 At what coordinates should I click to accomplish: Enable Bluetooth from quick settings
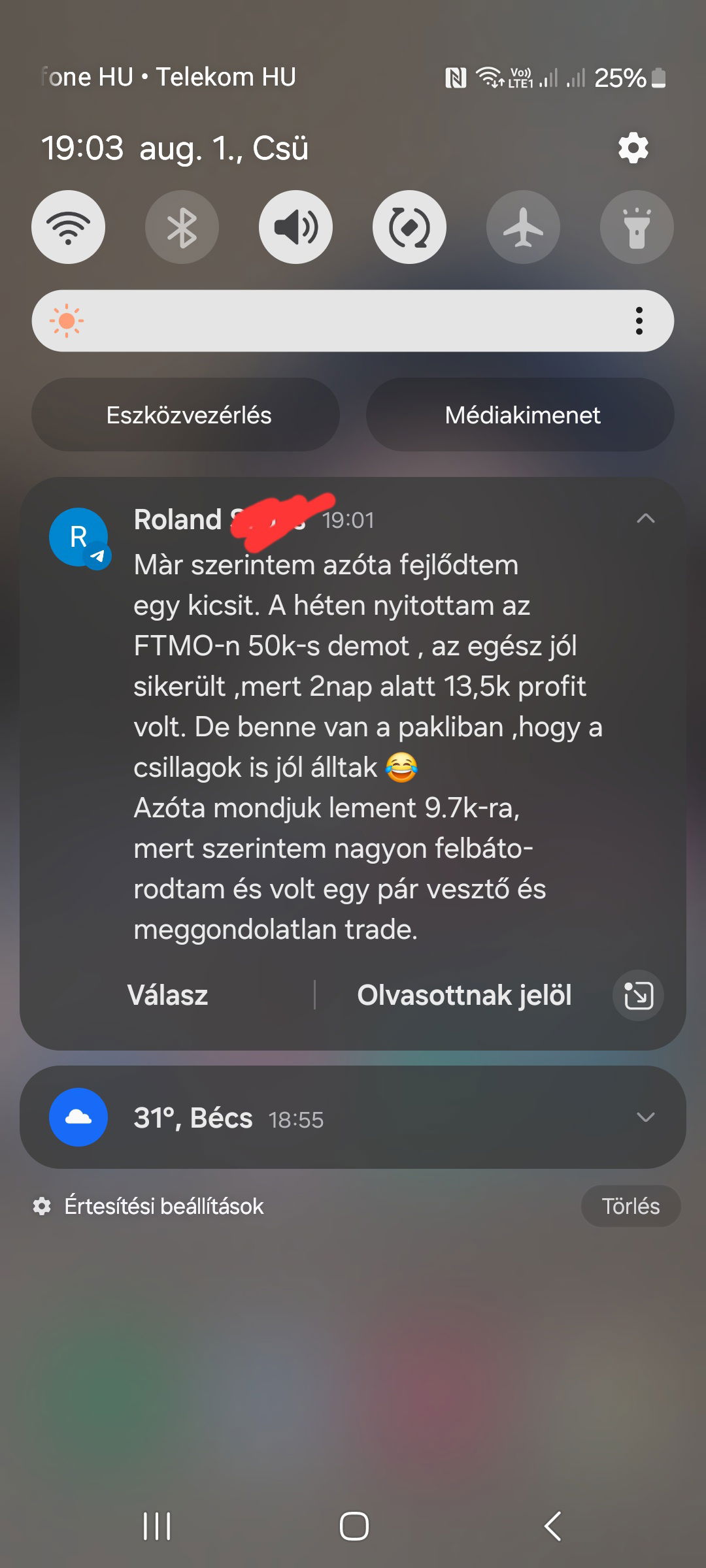pyautogui.click(x=182, y=227)
